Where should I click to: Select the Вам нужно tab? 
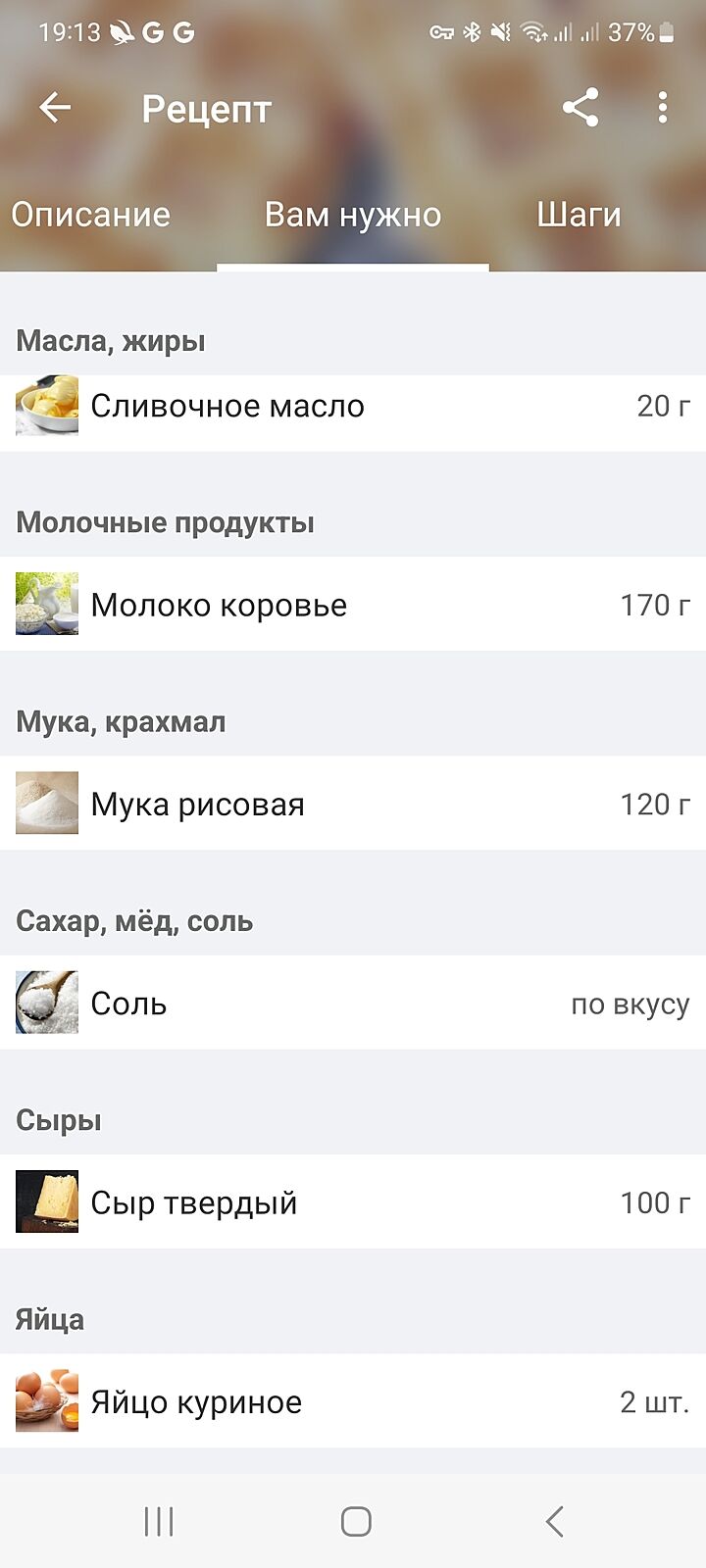click(353, 215)
